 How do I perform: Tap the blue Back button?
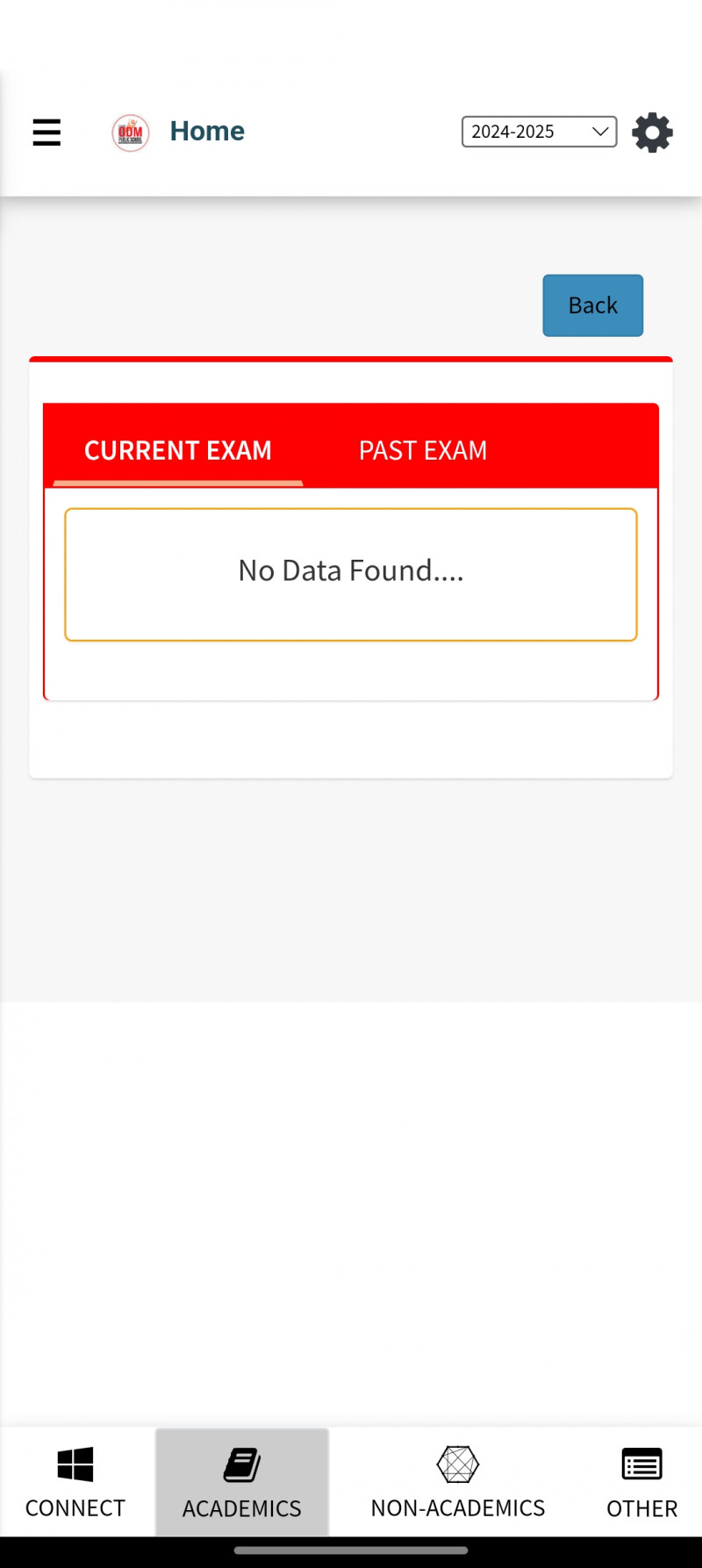coord(592,305)
